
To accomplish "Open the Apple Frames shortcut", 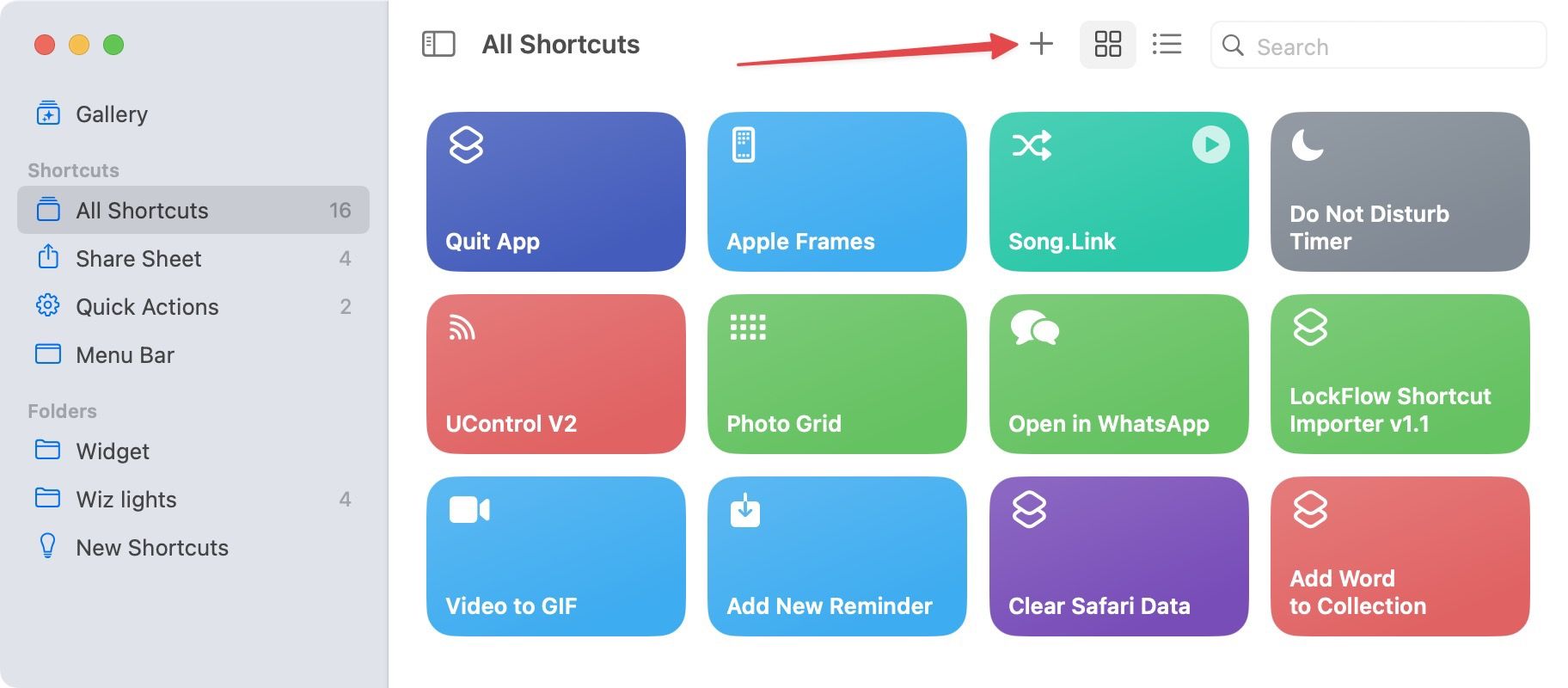I will point(836,192).
